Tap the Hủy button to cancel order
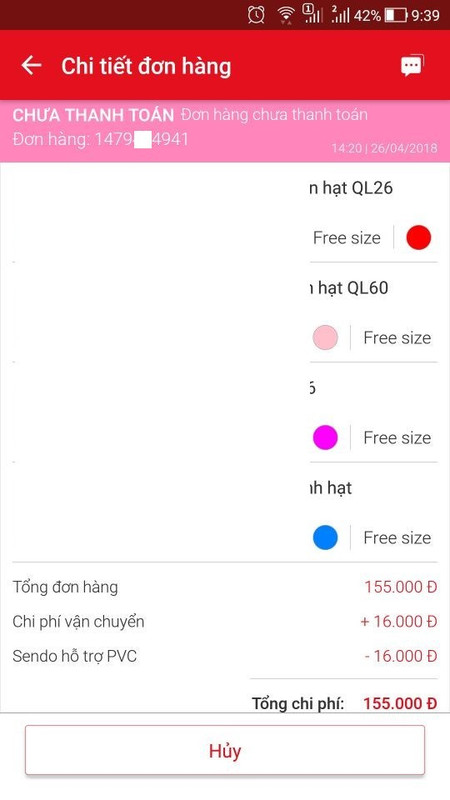This screenshot has width=450, height=800. (x=224, y=750)
